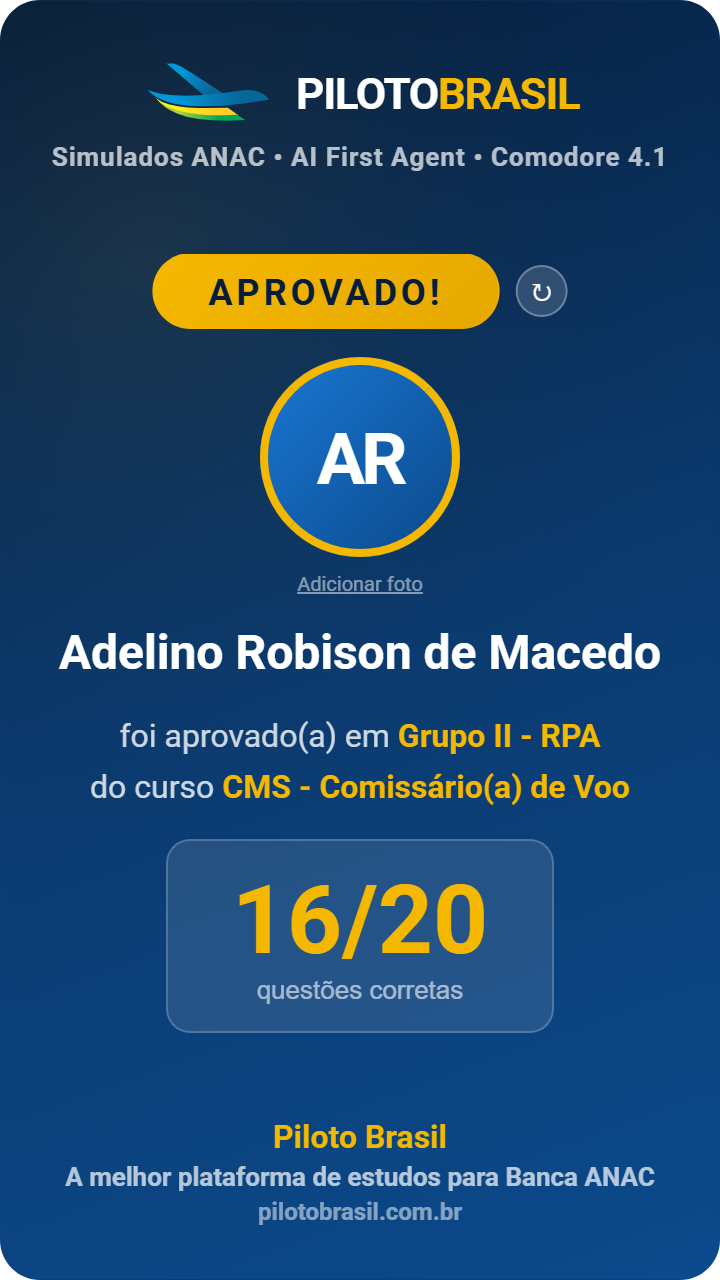720x1280 pixels.
Task: Click the Piloto Brasil footer heading
Action: tap(360, 1137)
